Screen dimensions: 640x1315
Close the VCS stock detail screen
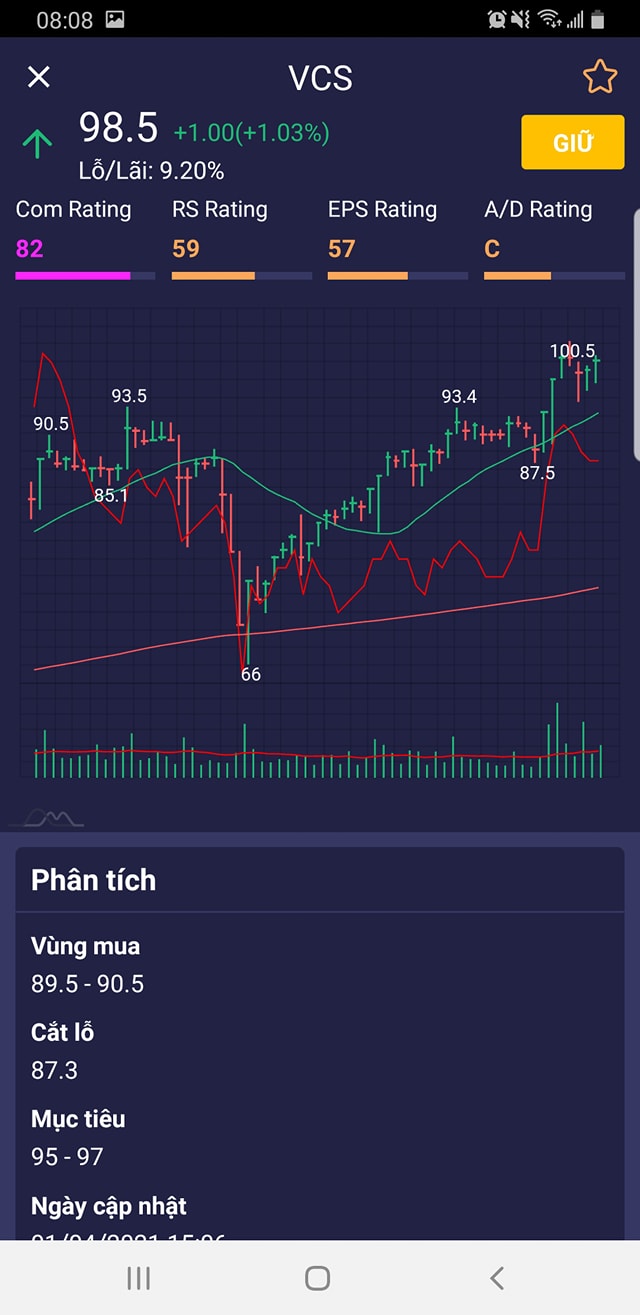point(38,77)
